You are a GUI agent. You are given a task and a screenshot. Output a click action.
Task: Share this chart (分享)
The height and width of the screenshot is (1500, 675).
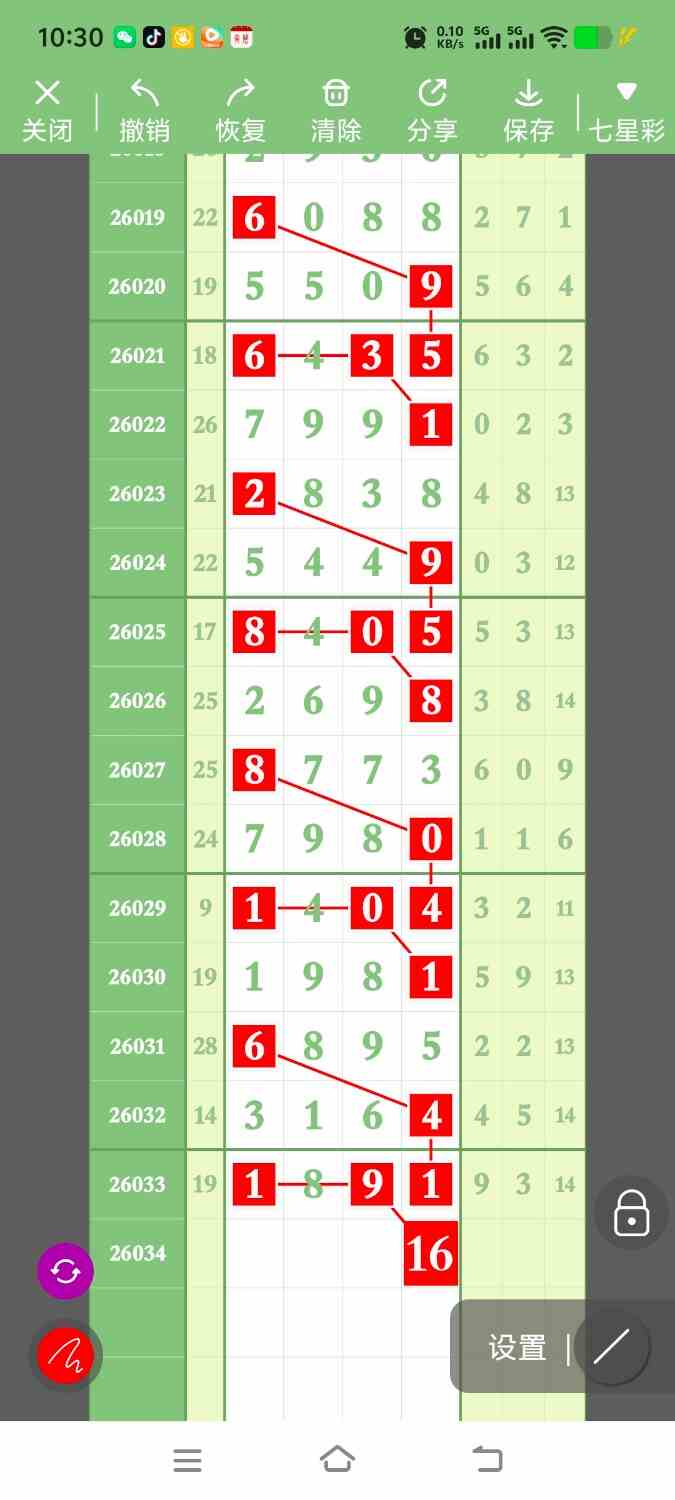(x=432, y=110)
